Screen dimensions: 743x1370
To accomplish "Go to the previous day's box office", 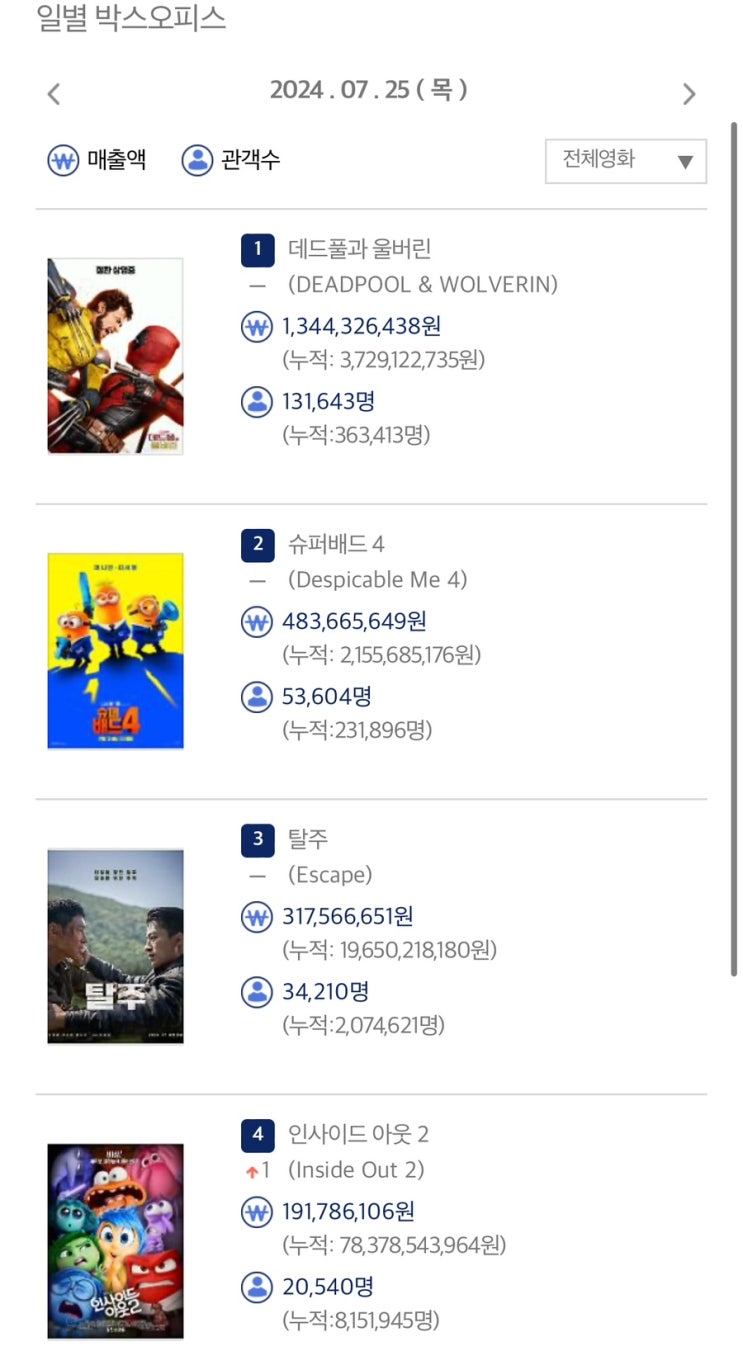I will tap(54, 94).
